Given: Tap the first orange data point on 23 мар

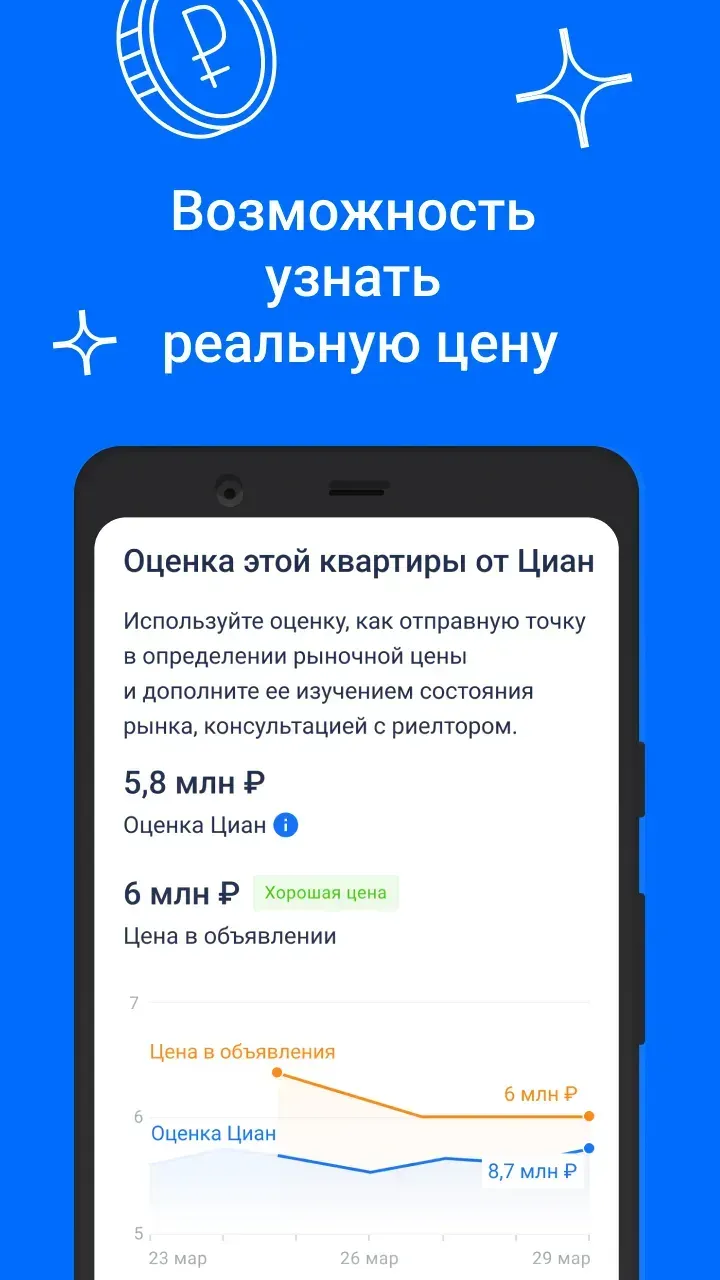Looking at the screenshot, I should pyautogui.click(x=278, y=1070).
